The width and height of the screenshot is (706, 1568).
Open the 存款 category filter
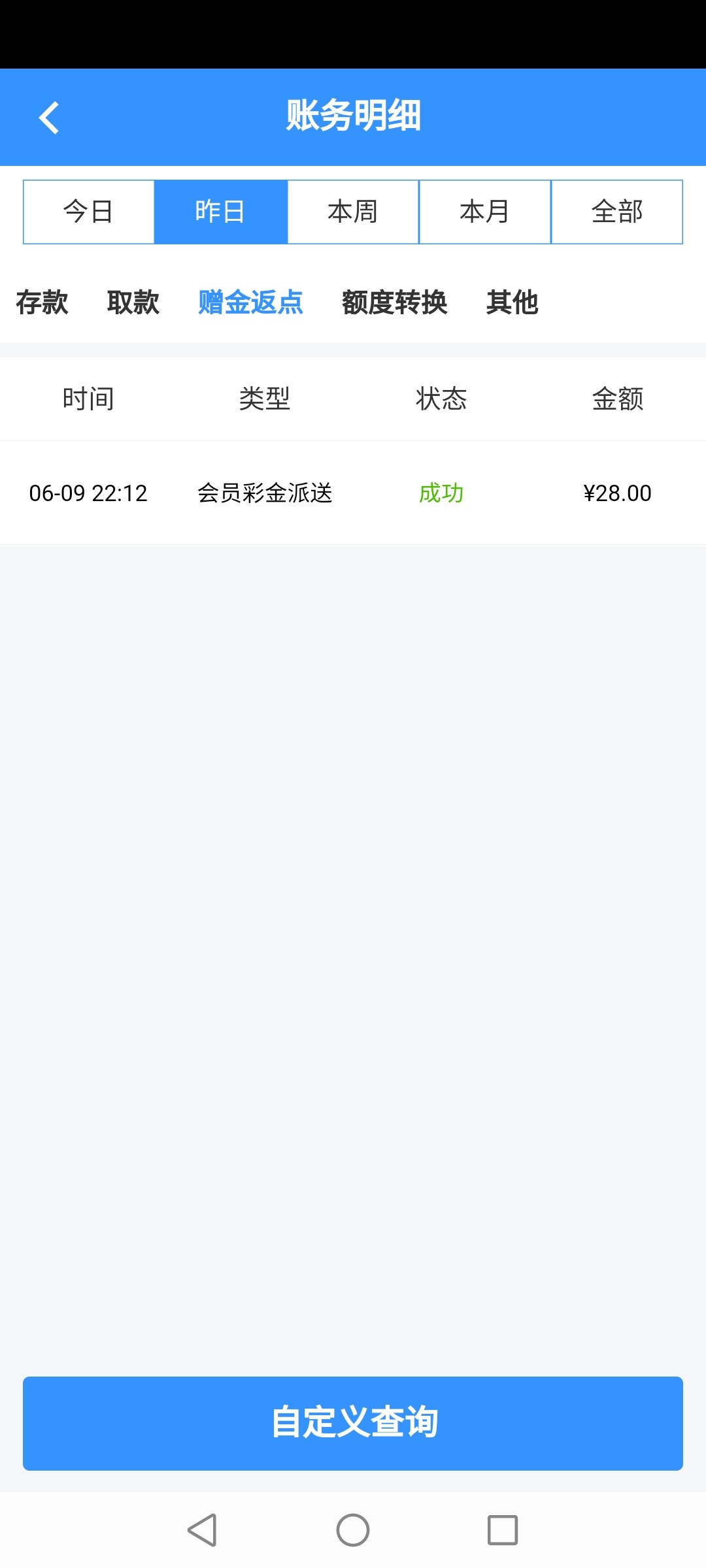click(41, 303)
